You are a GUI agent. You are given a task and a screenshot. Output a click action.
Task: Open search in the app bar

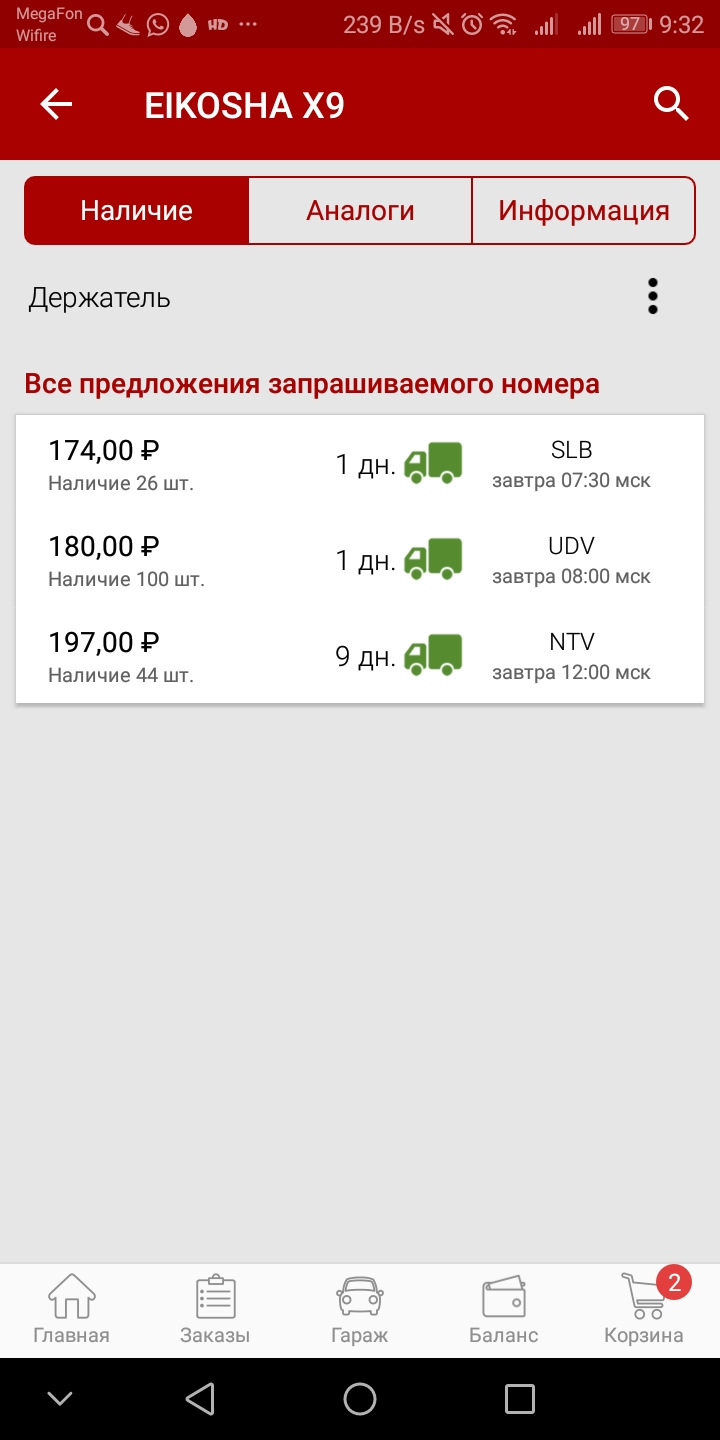pyautogui.click(x=671, y=104)
